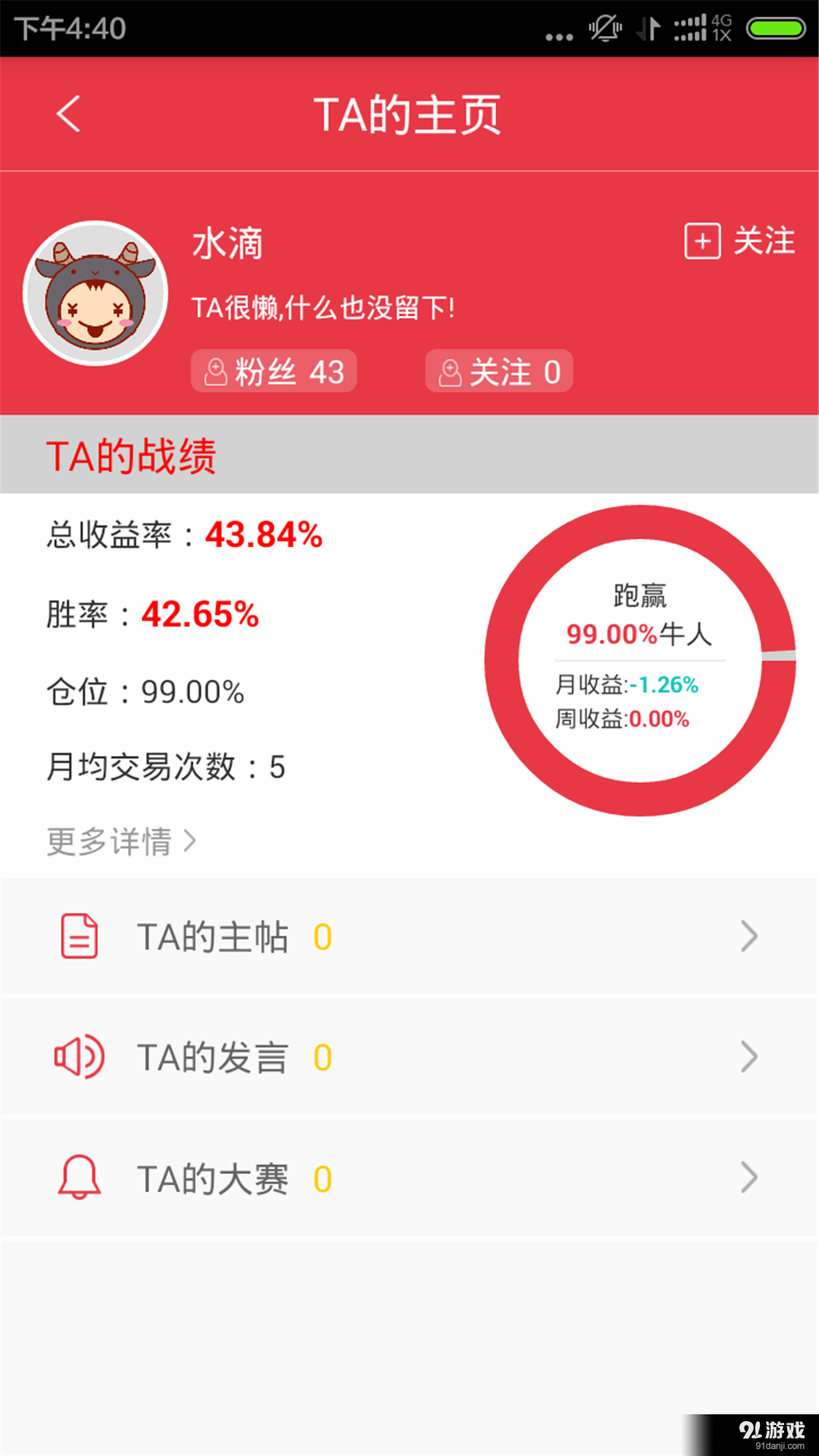
Task: Click the person icon in the 关注 0 badge
Action: 450,371
